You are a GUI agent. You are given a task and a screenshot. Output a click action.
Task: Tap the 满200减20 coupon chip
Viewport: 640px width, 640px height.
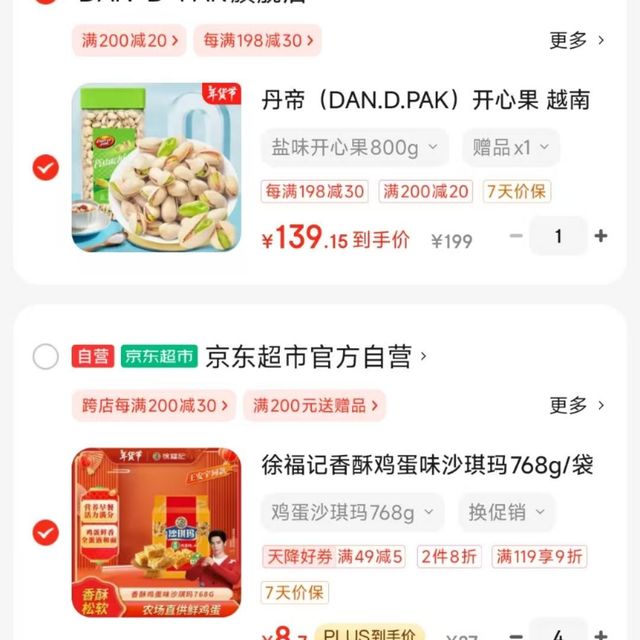(x=129, y=41)
